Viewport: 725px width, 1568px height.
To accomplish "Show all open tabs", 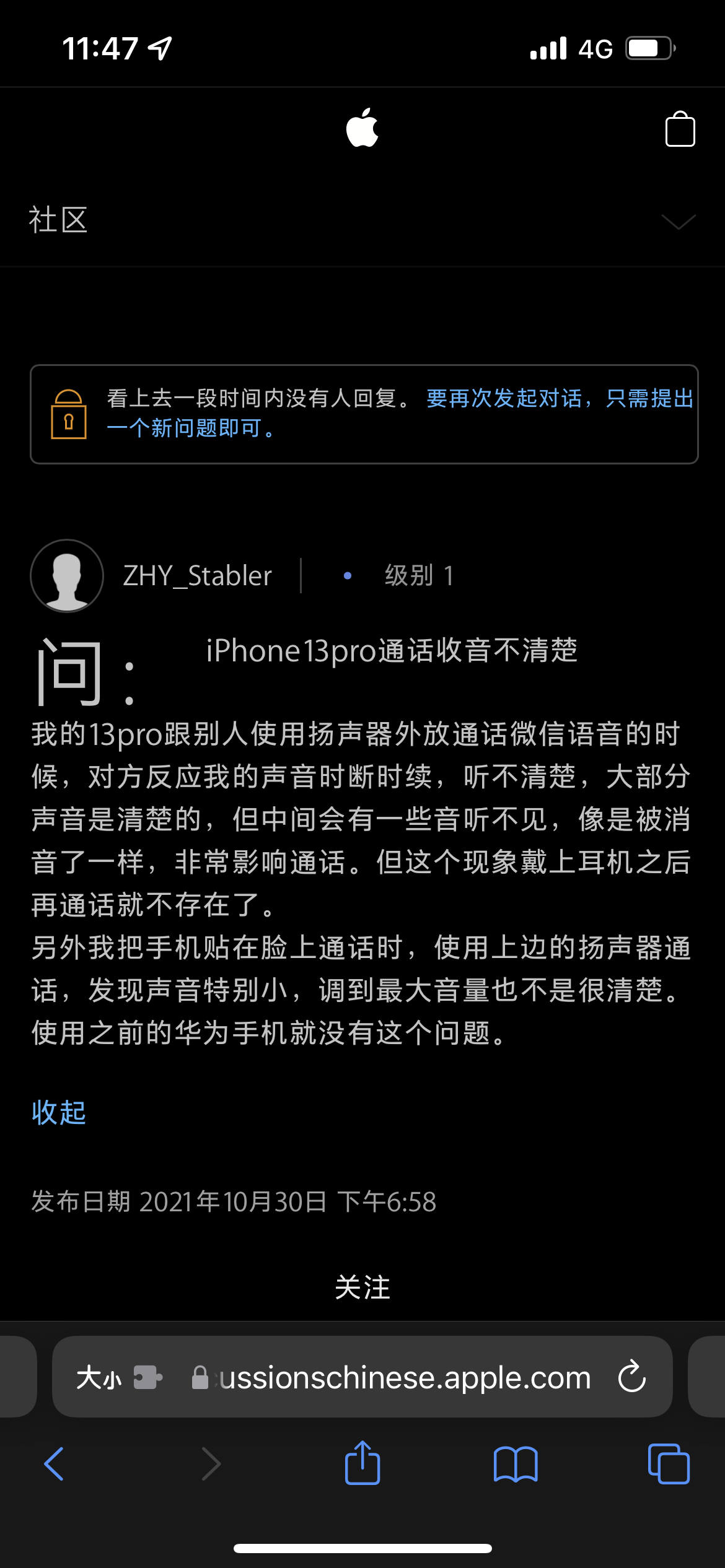I will [x=668, y=1464].
